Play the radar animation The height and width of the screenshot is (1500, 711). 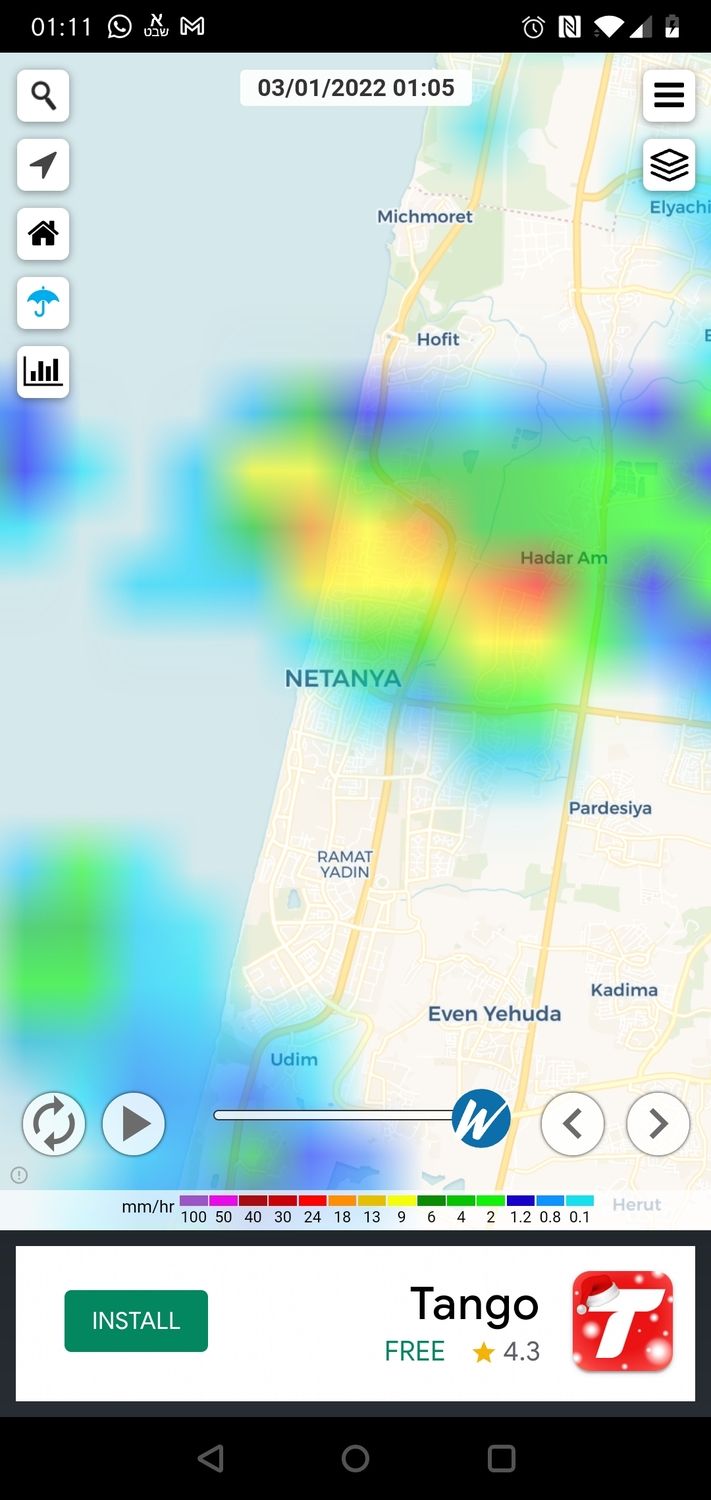pos(134,1124)
